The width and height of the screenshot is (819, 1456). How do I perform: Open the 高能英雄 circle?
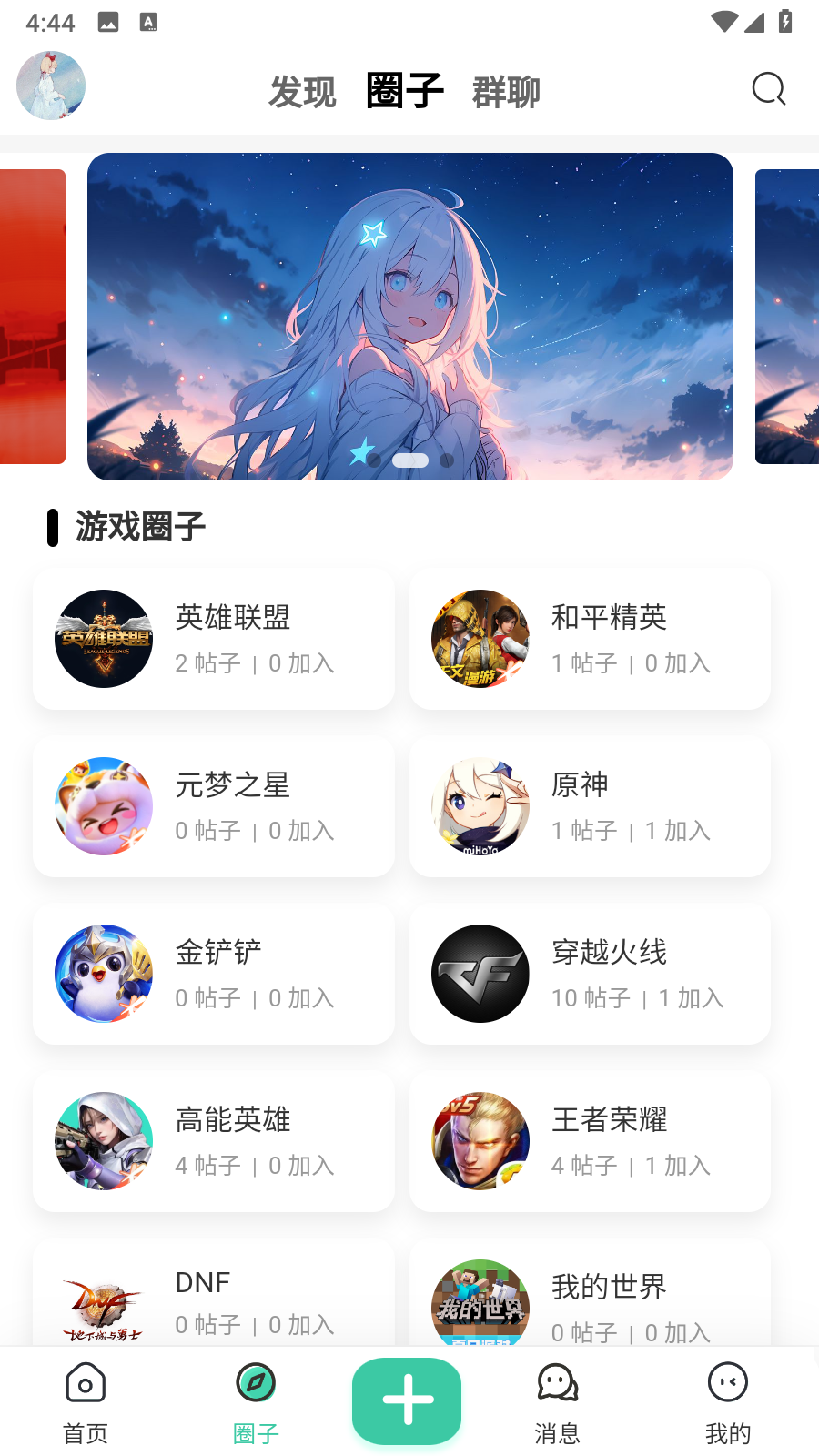point(214,1141)
